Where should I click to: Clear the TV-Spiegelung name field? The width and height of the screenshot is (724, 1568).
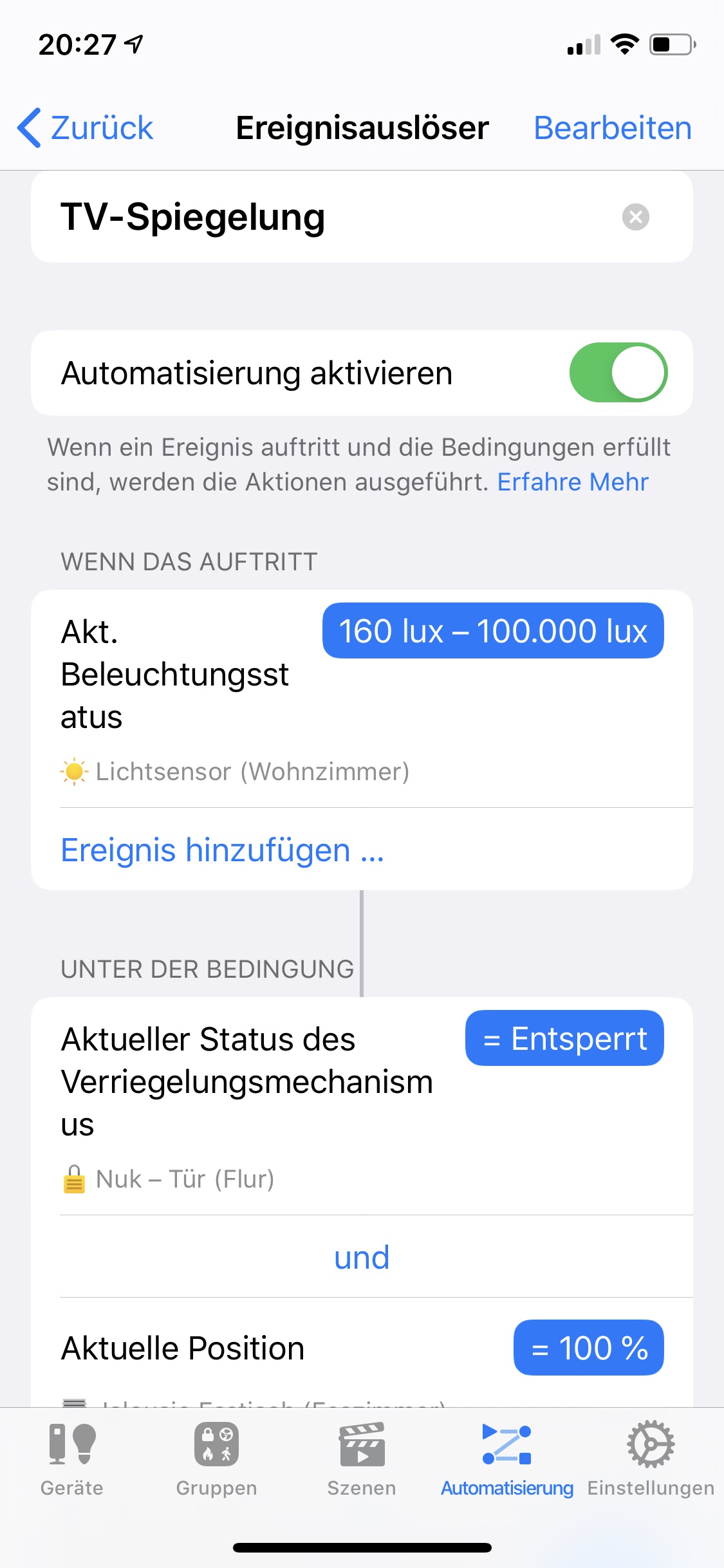tap(635, 217)
